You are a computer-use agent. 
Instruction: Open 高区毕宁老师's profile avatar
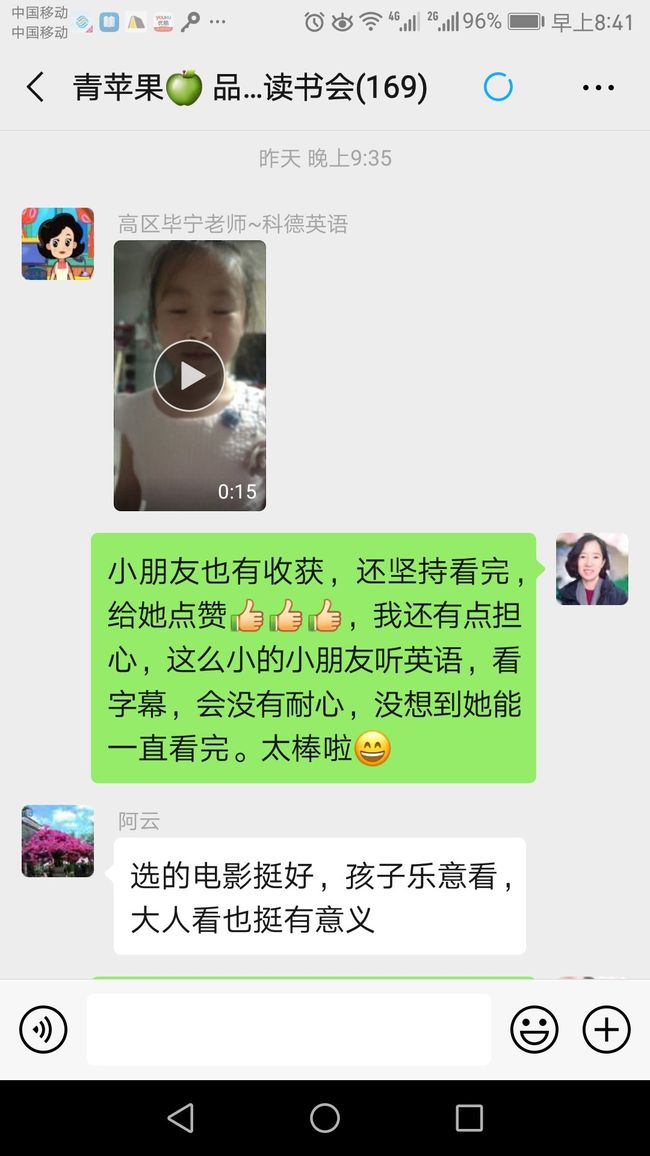[57, 244]
